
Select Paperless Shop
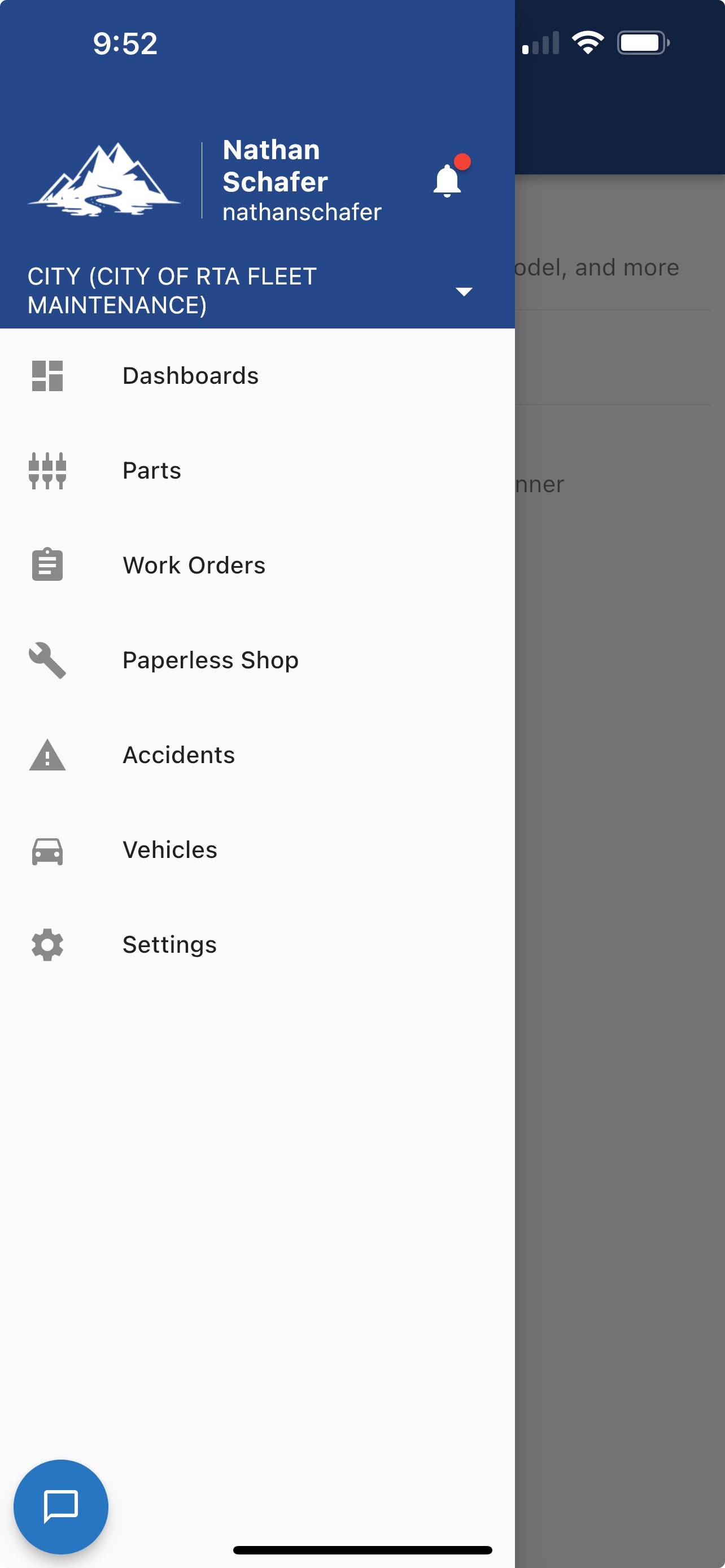(210, 660)
